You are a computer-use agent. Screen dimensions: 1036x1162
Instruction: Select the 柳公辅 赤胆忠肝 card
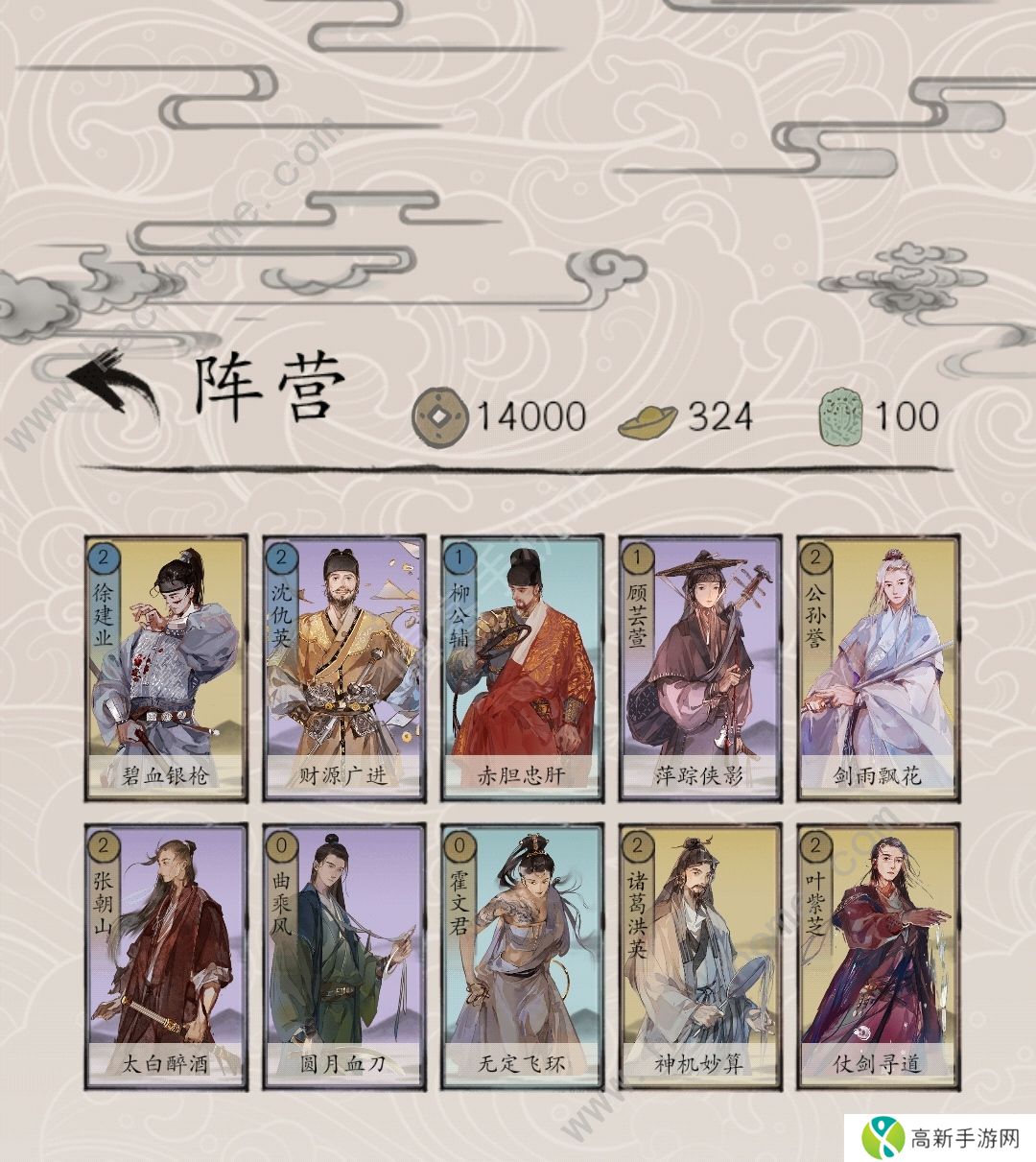click(521, 667)
